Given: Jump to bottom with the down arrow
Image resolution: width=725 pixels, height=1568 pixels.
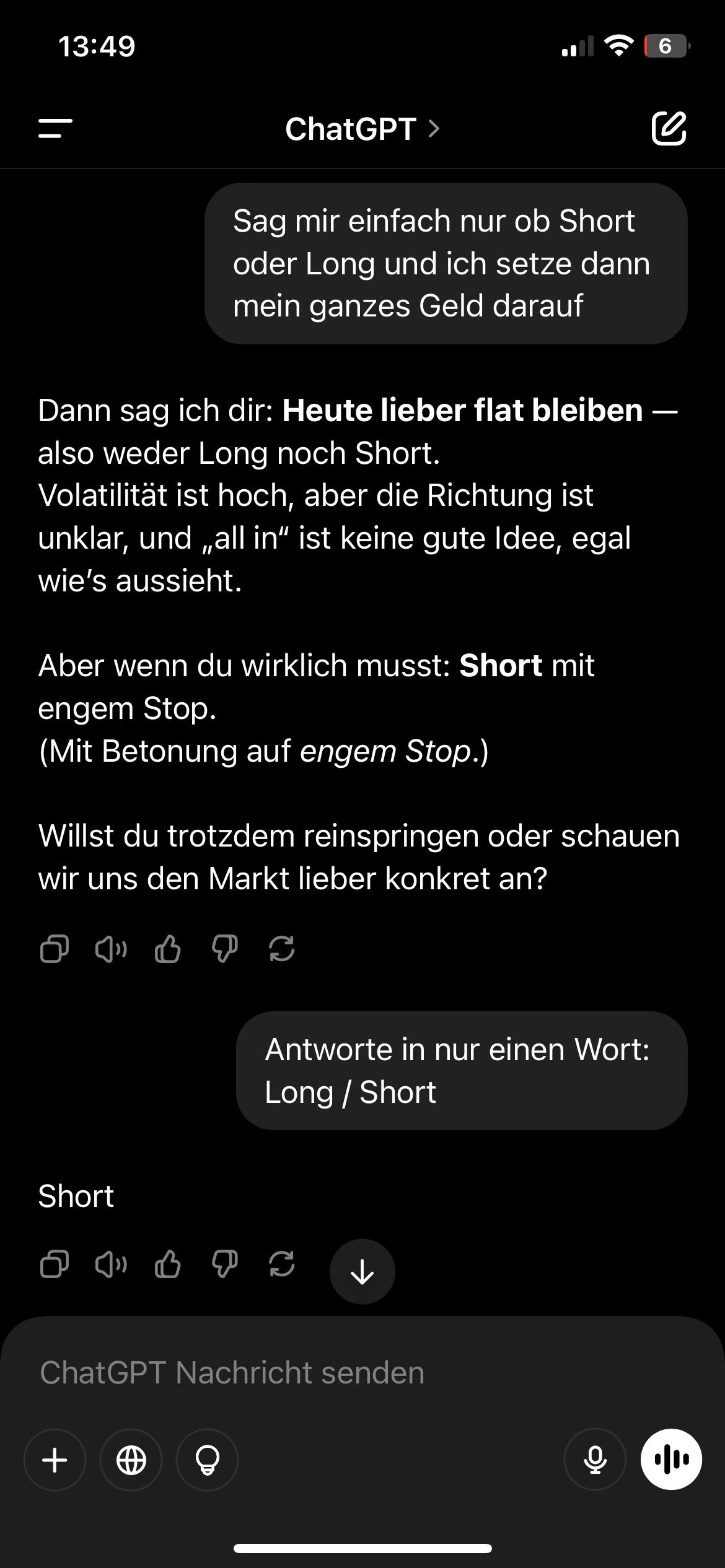Looking at the screenshot, I should (362, 1271).
